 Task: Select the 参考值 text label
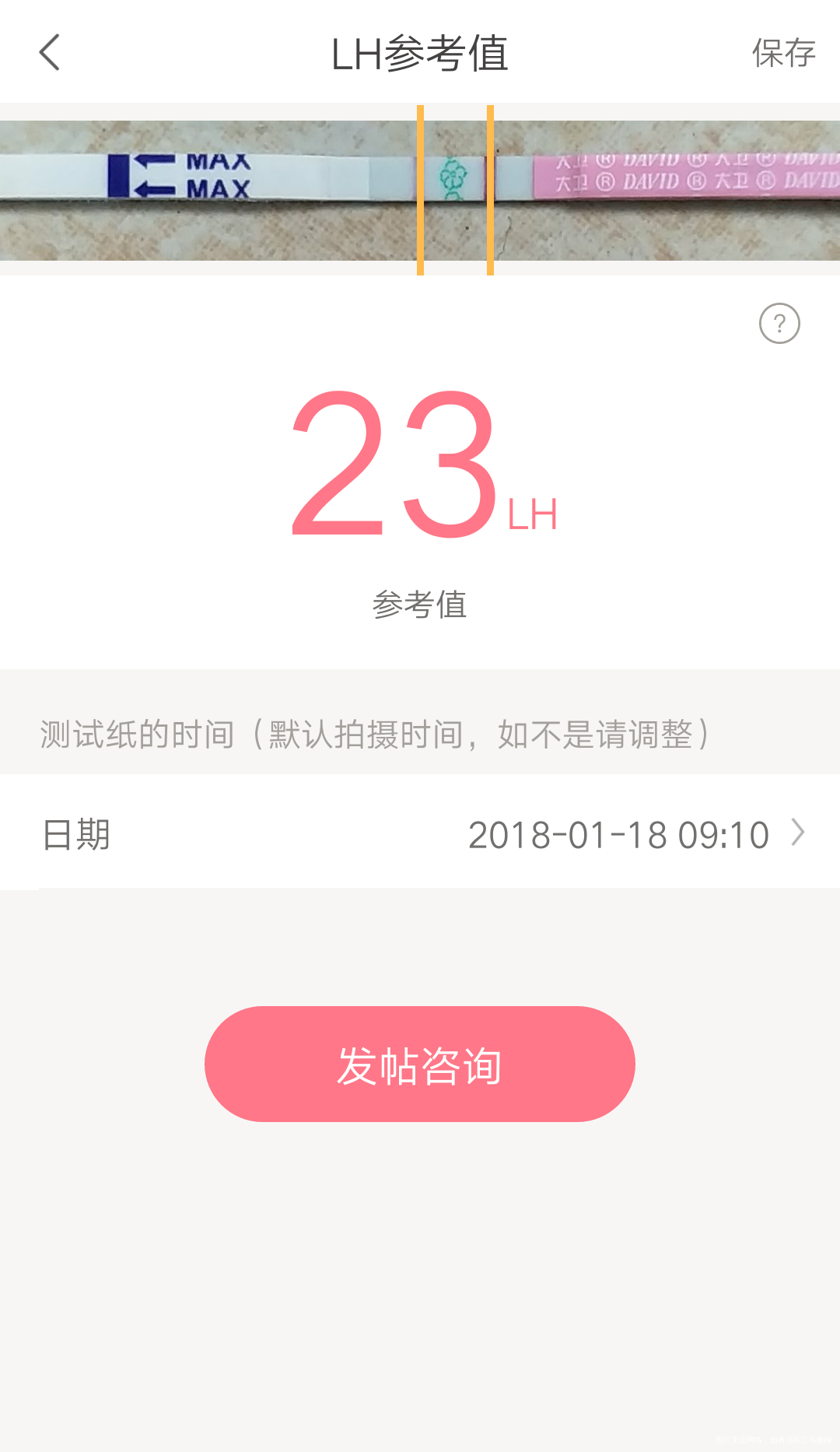tap(420, 605)
